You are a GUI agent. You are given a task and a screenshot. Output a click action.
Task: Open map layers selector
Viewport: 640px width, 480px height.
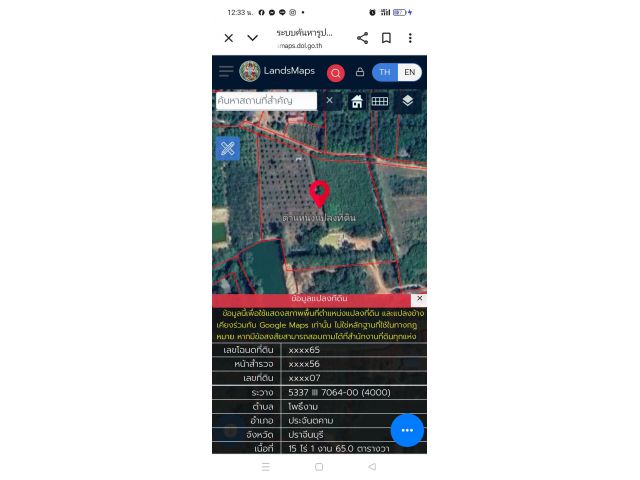407,101
